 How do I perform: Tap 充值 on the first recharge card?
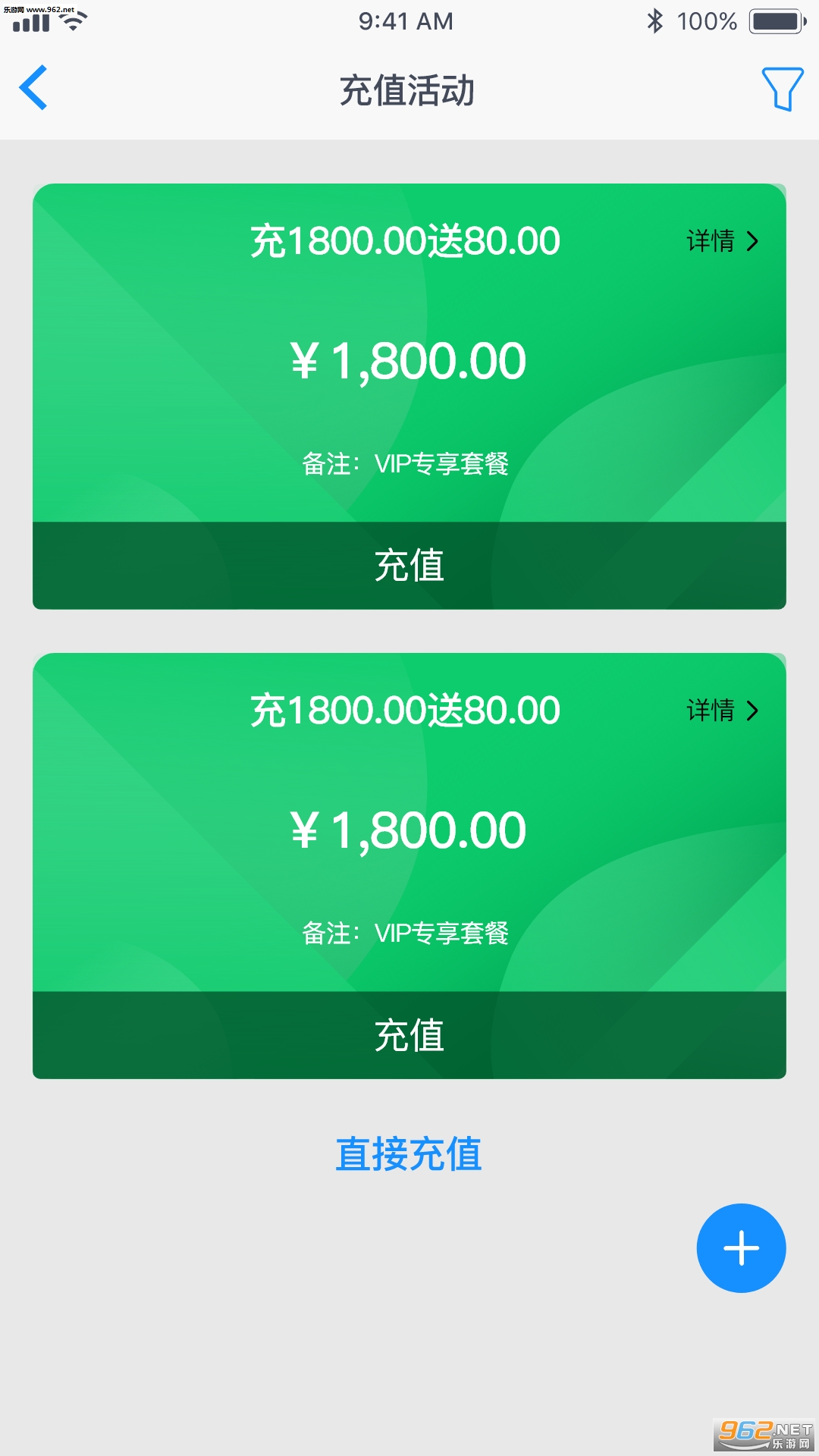pyautogui.click(x=409, y=566)
